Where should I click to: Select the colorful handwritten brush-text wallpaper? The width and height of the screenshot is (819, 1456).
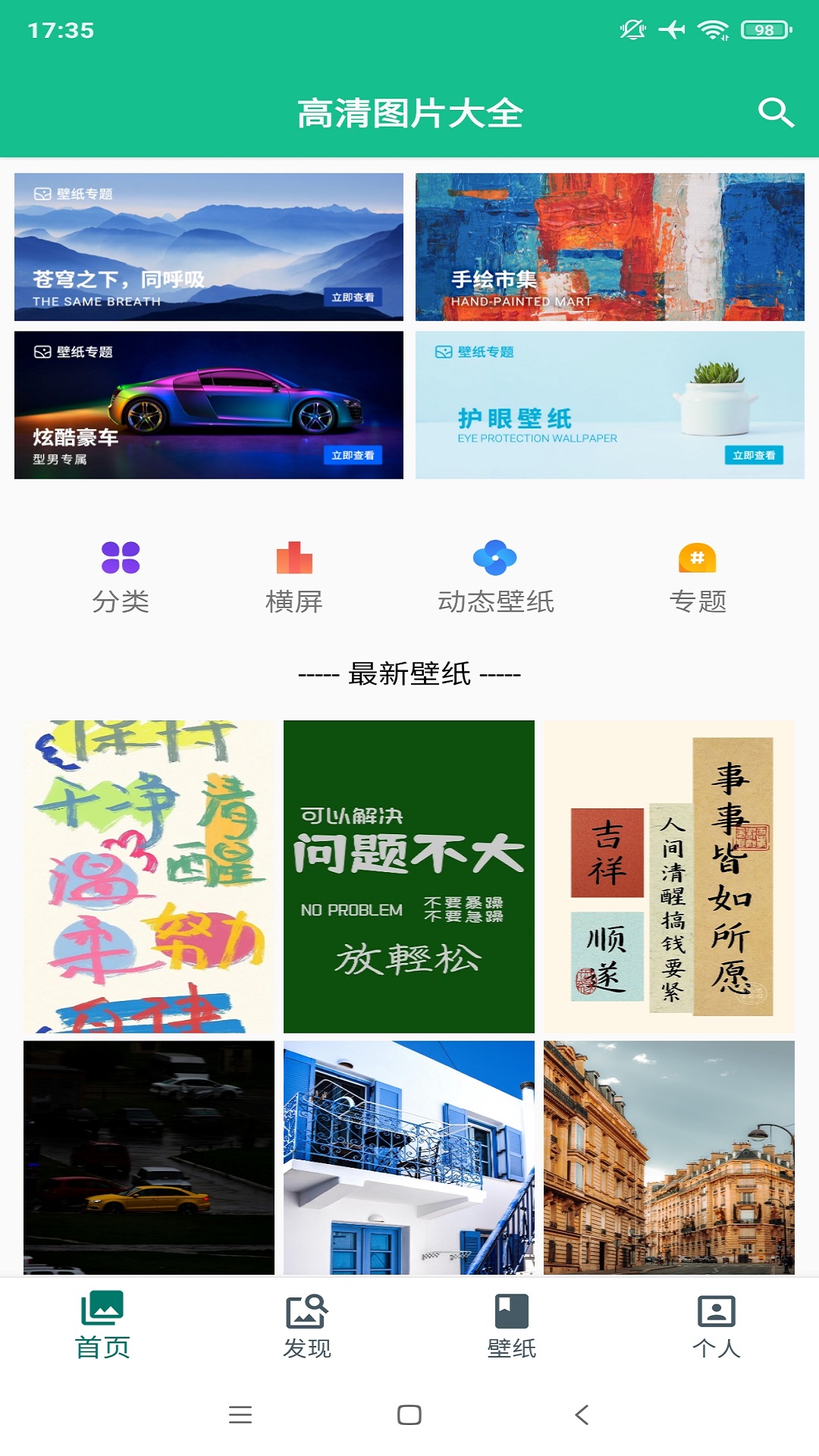click(x=149, y=876)
